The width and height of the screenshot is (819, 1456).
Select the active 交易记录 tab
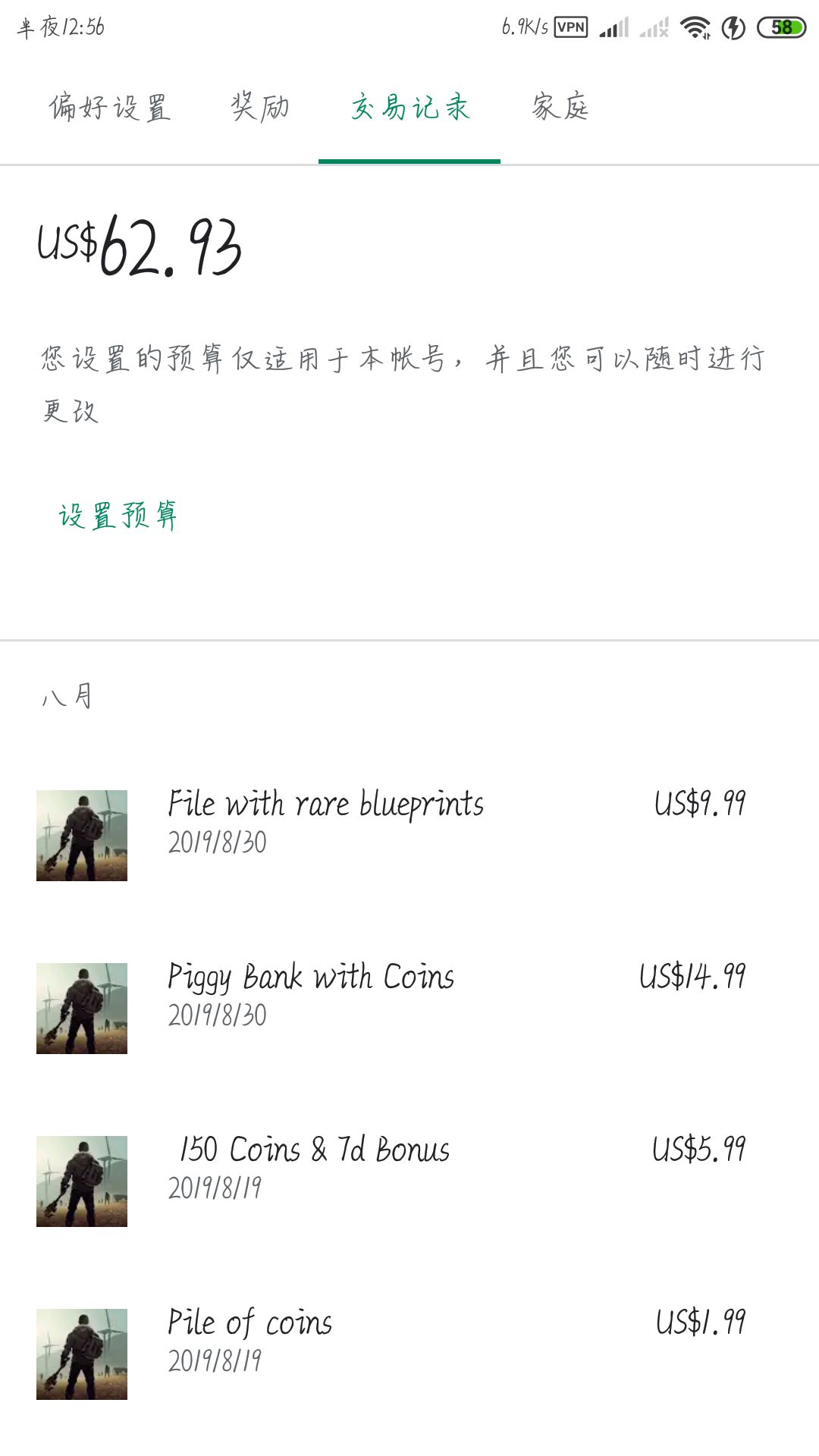409,108
